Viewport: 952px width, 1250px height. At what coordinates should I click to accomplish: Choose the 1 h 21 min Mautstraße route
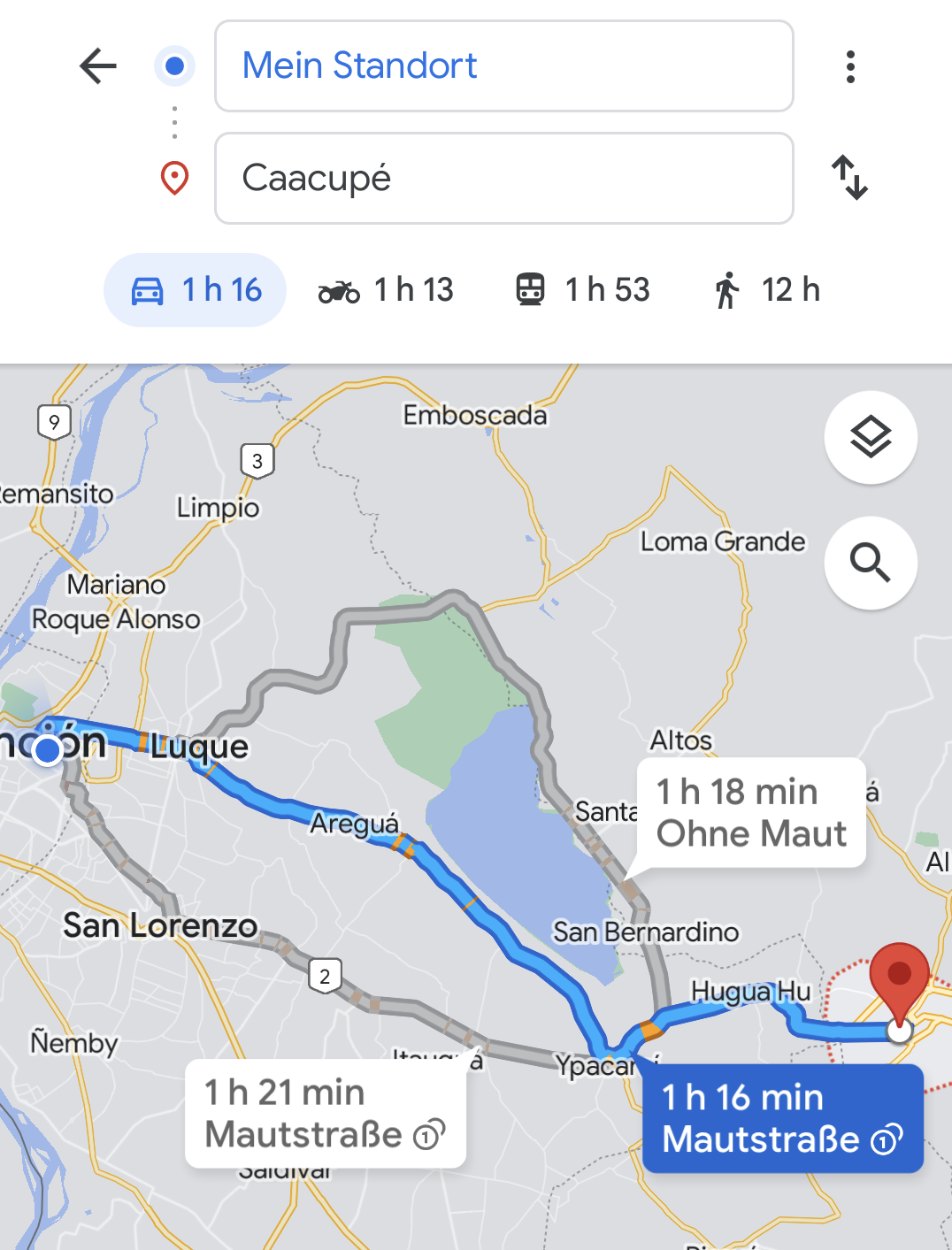click(325, 1114)
